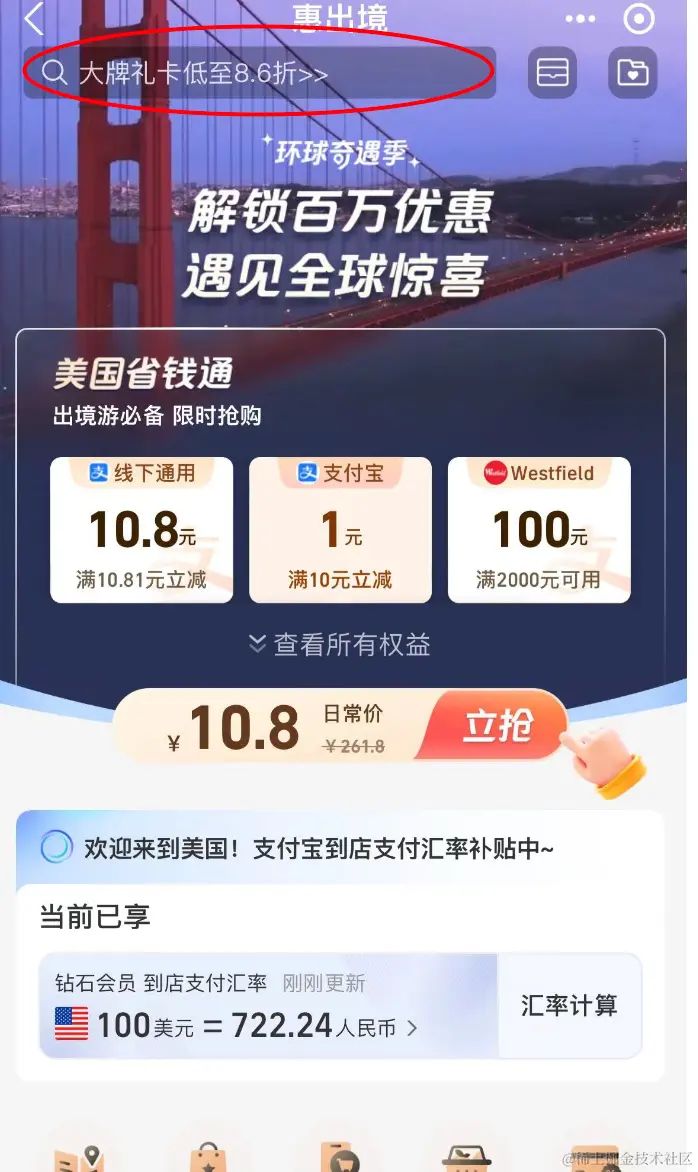Open the three-dot more menu

tap(580, 19)
